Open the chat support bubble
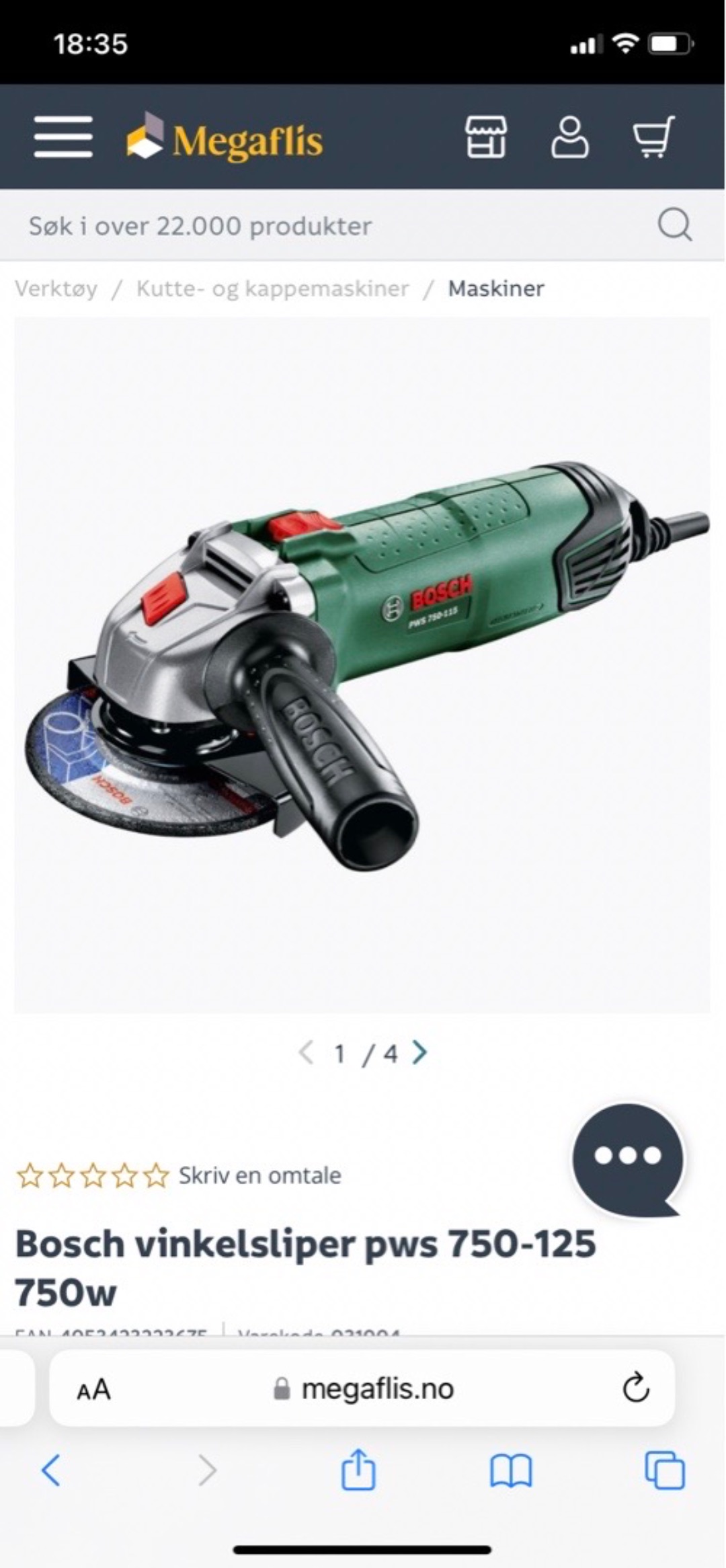The image size is (726, 1568). 628,1158
